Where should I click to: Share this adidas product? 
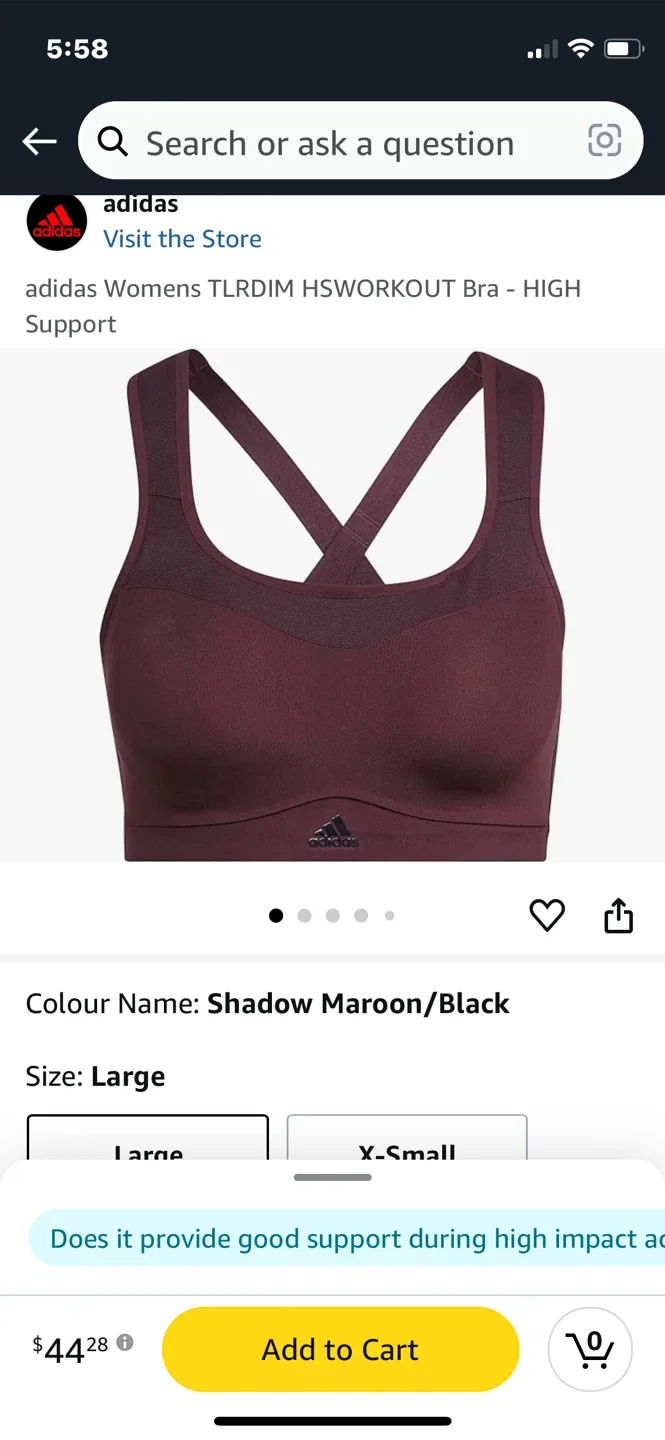pyautogui.click(x=619, y=915)
